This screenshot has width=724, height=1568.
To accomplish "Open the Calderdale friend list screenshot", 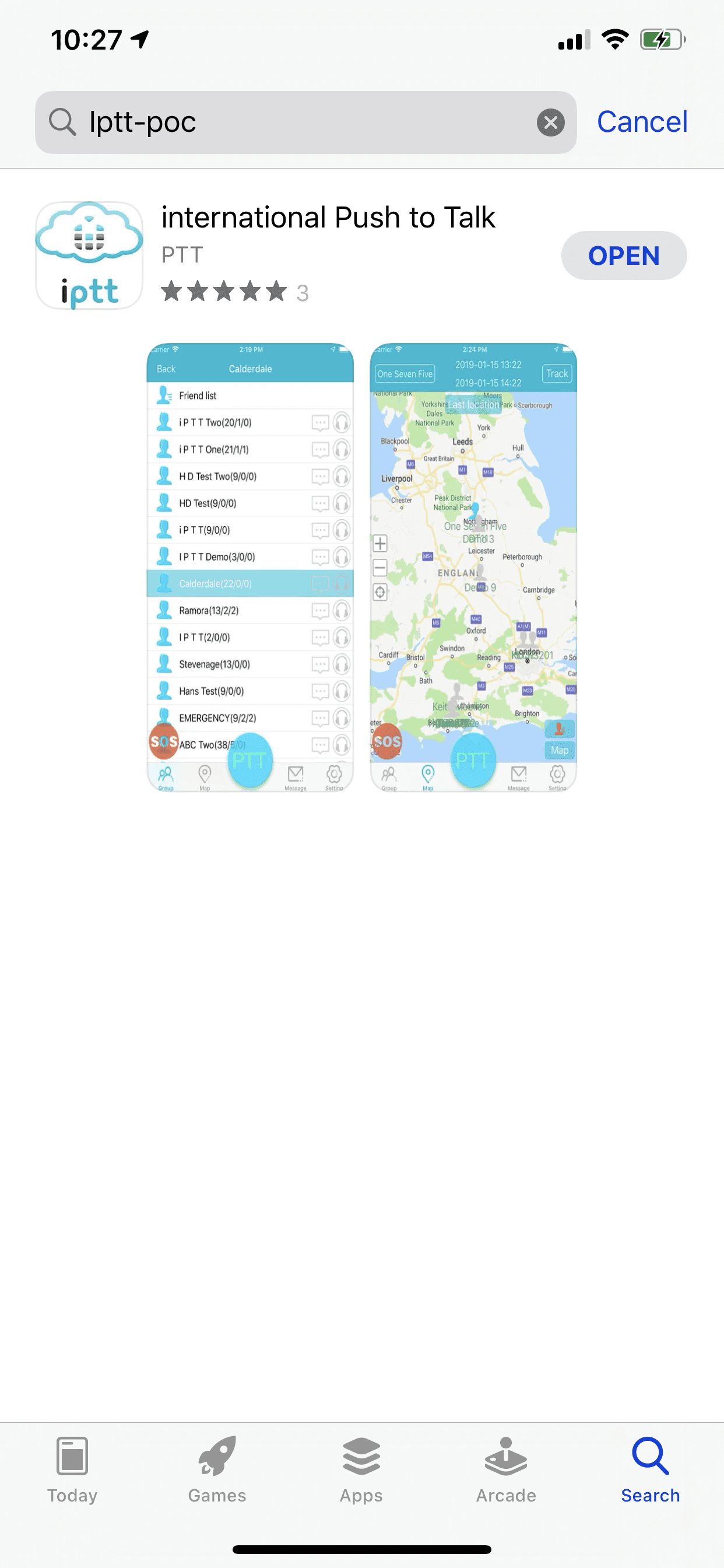I will pyautogui.click(x=250, y=566).
